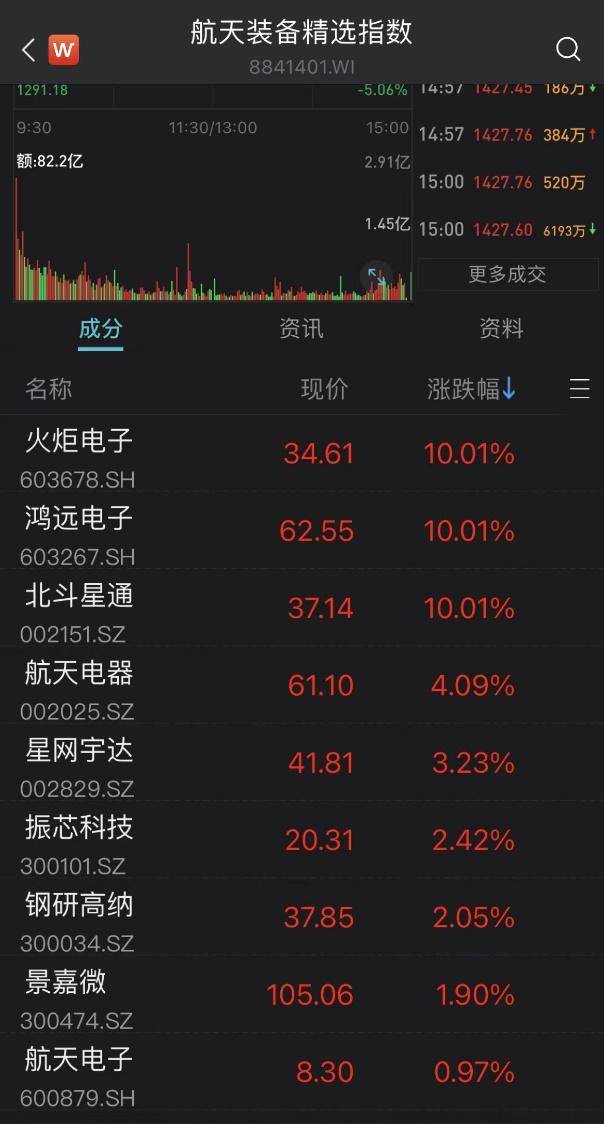This screenshot has height=1124, width=604.
Task: Expand the chart with the fullscreen icon
Action: 375,277
